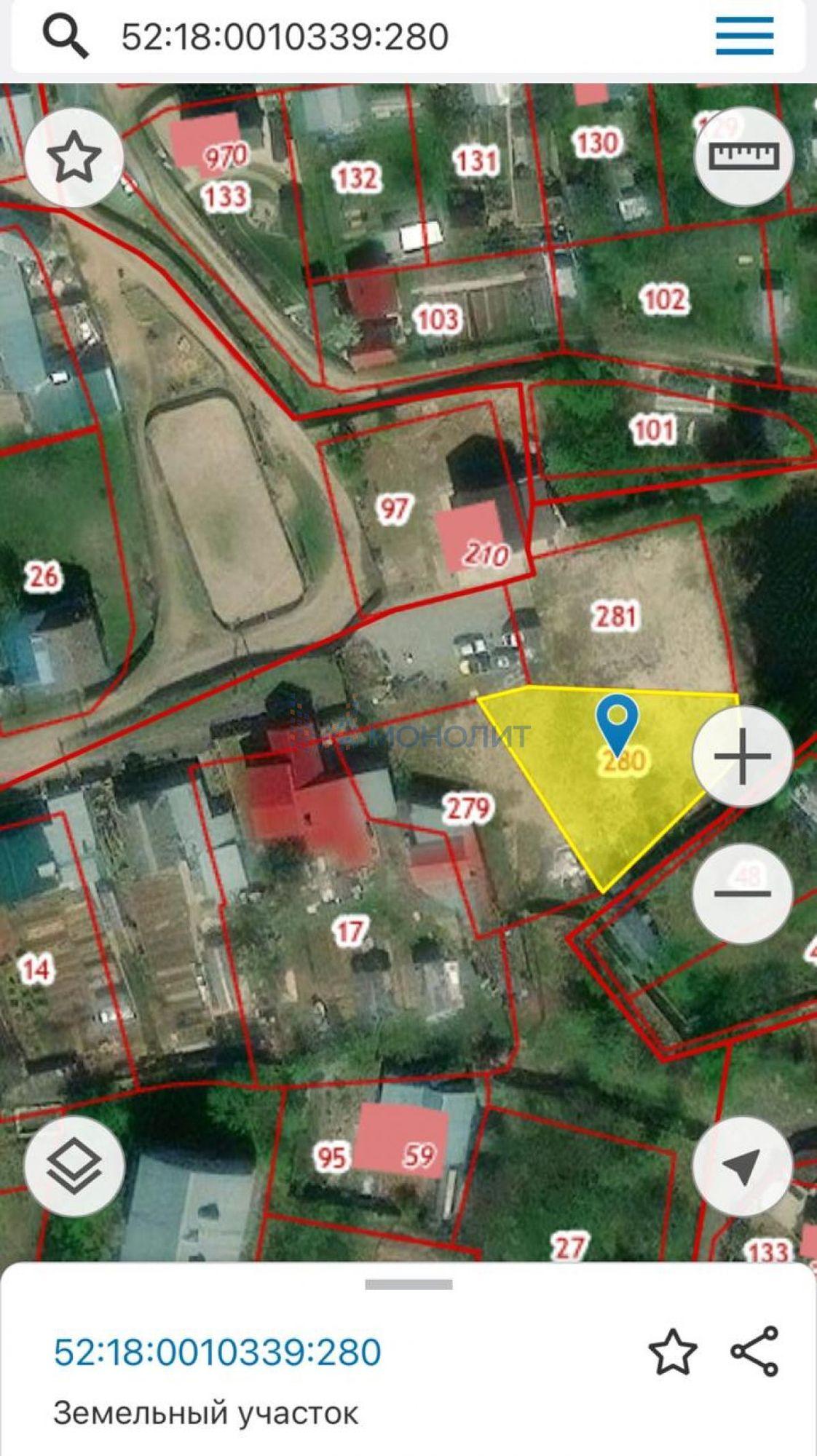Screen dimensions: 817x1456
Task: Open the hamburger menu
Action: [x=744, y=35]
